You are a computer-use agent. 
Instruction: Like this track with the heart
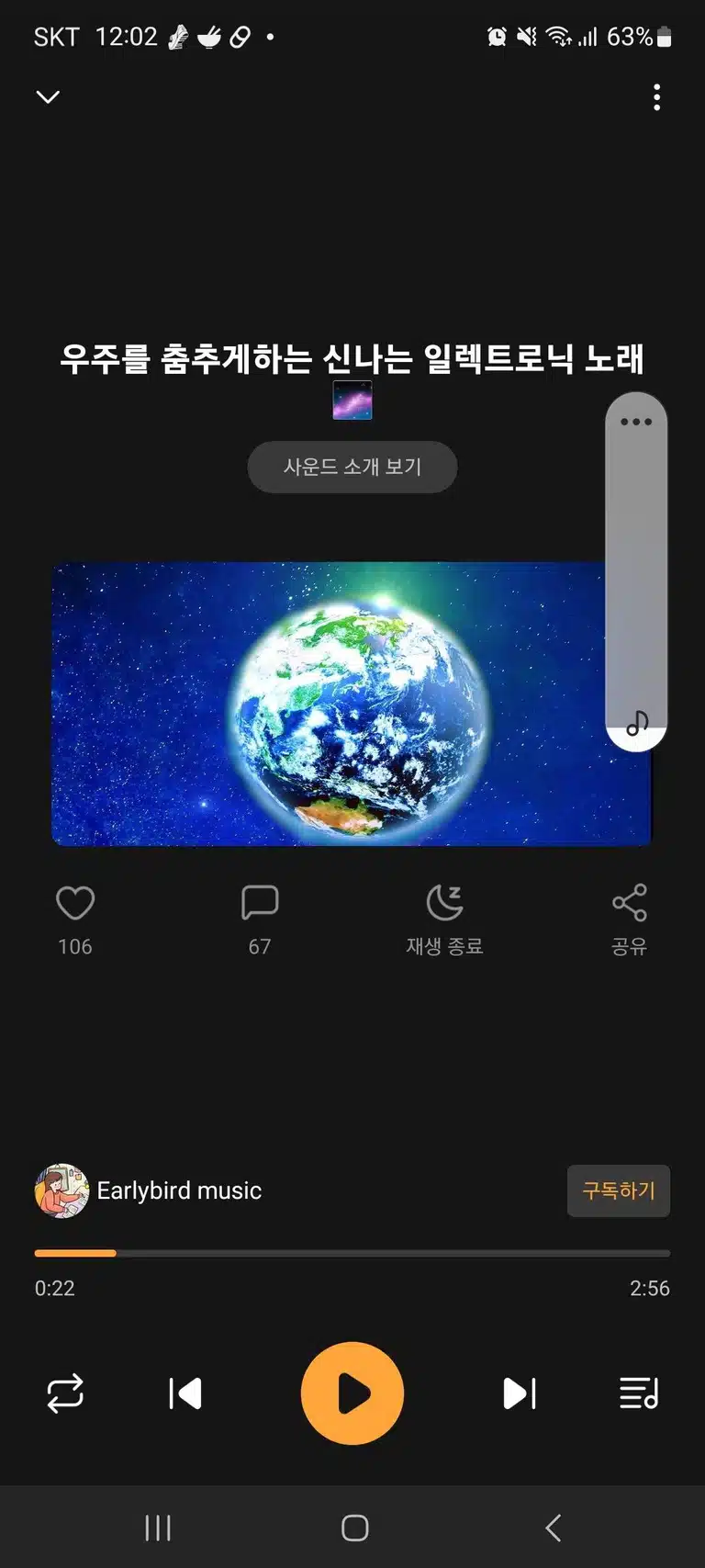pos(75,903)
